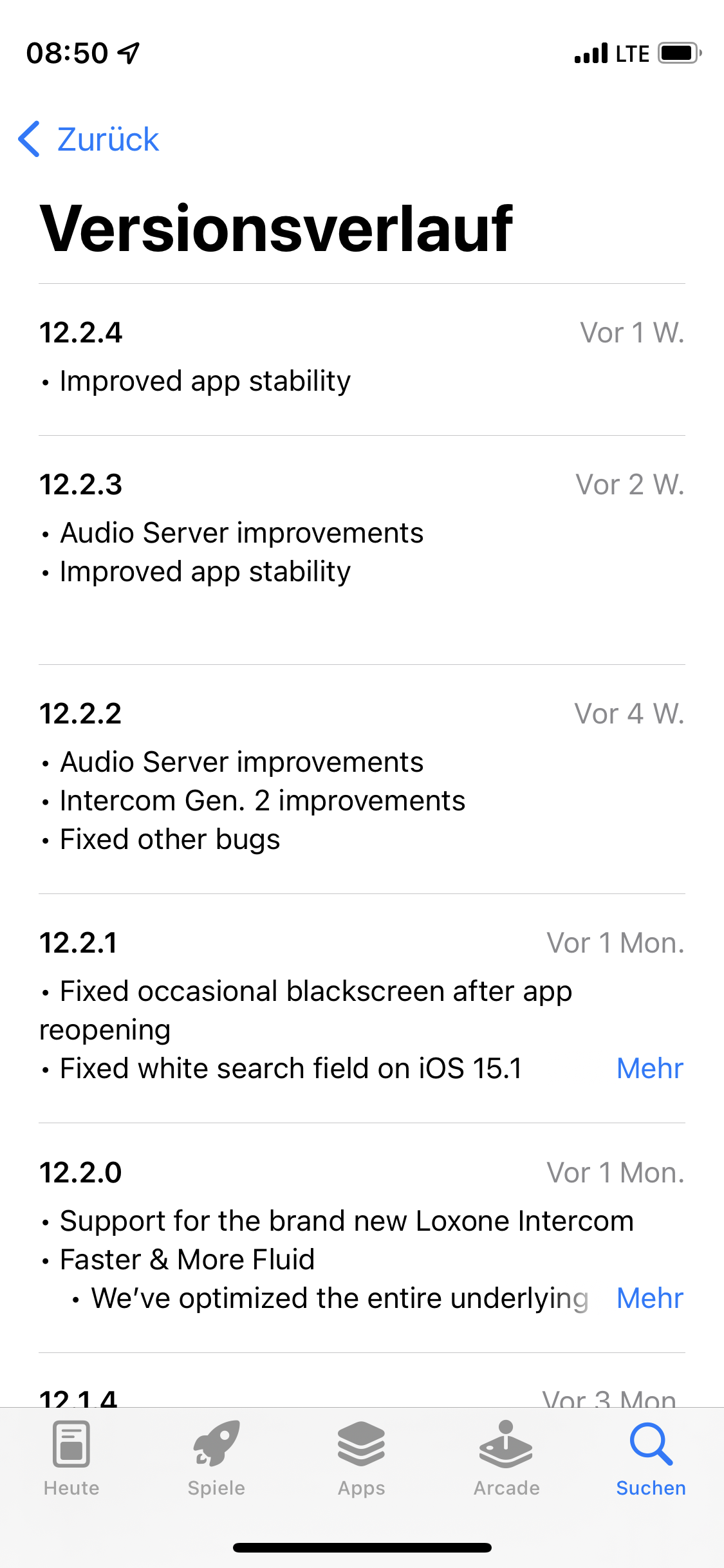Expand version 12.2.0 notes with Mehr
Image resolution: width=724 pixels, height=1568 pixels.
coord(649,1298)
